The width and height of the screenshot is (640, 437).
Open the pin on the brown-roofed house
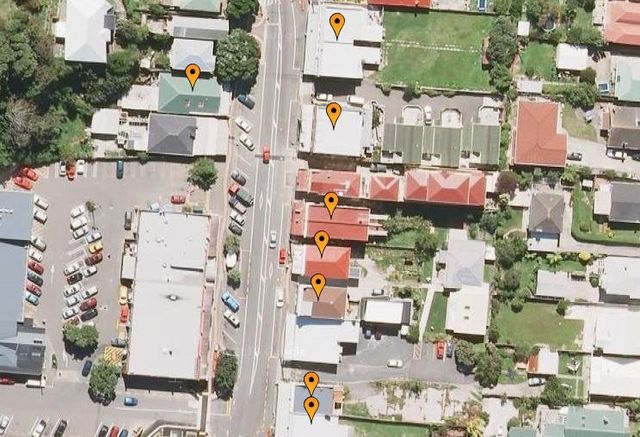318,285
